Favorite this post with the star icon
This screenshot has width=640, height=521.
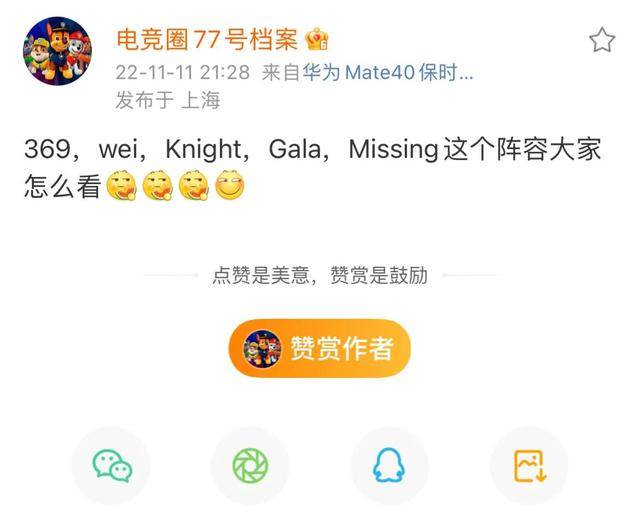click(601, 40)
